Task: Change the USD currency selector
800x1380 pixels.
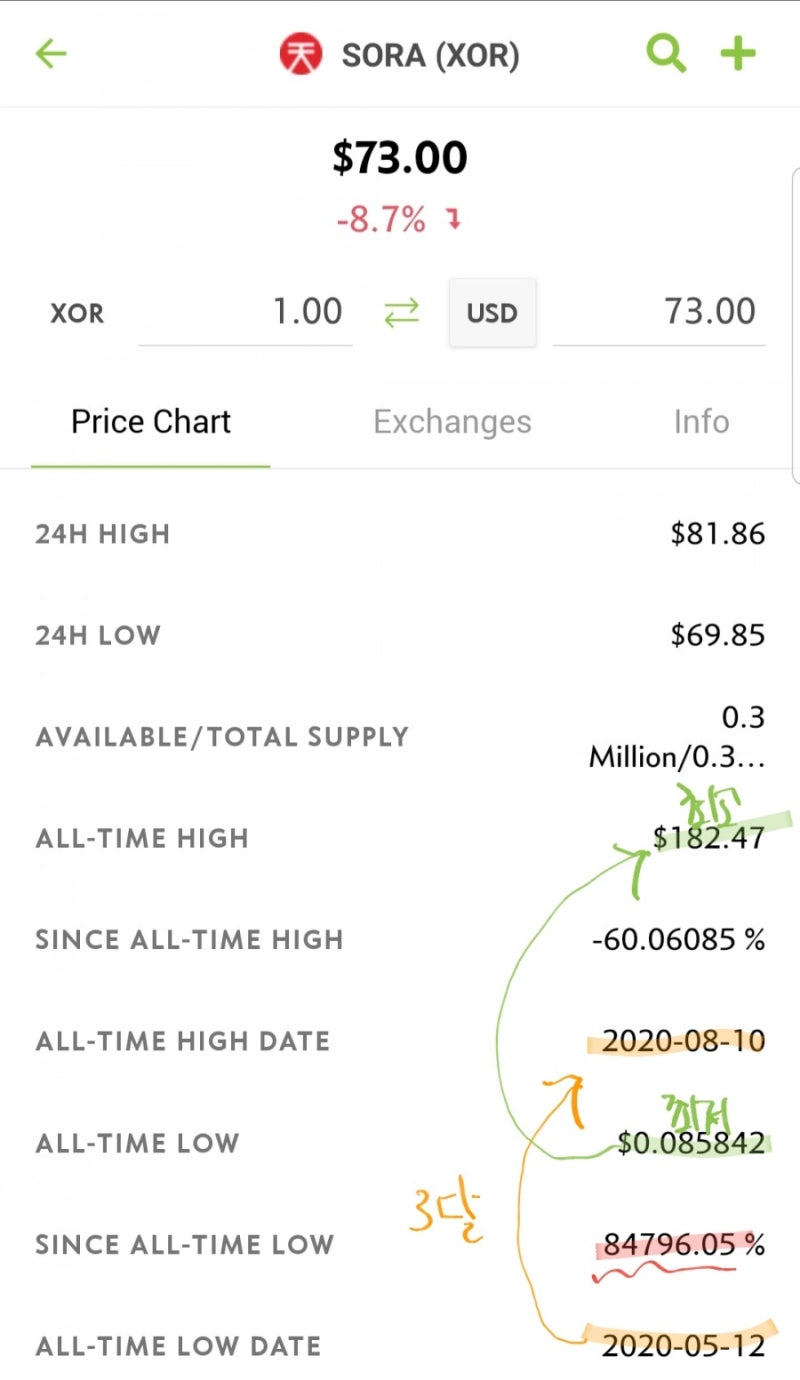Action: pos(492,313)
